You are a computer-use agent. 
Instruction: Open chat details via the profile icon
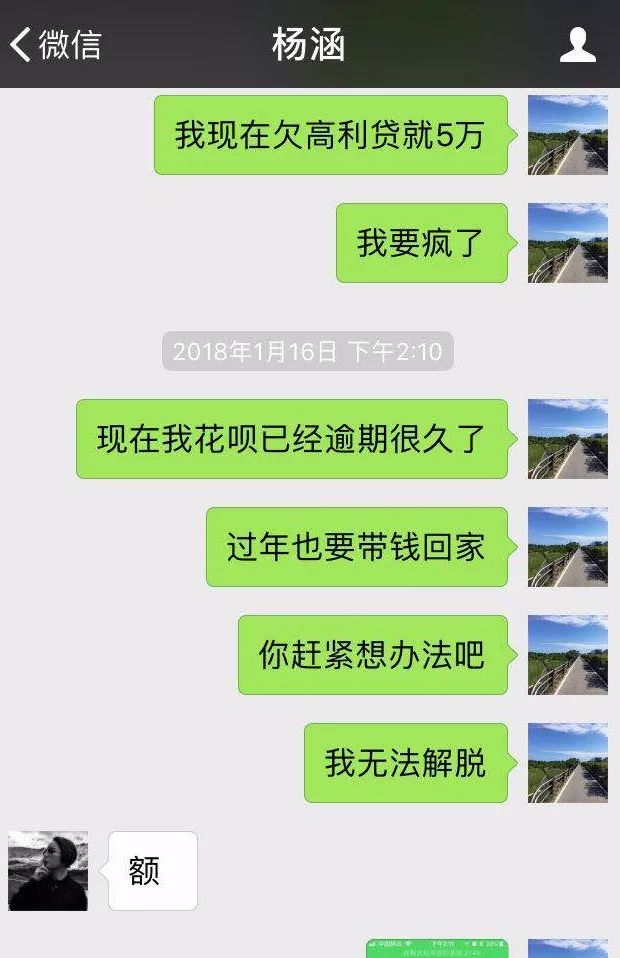578,45
